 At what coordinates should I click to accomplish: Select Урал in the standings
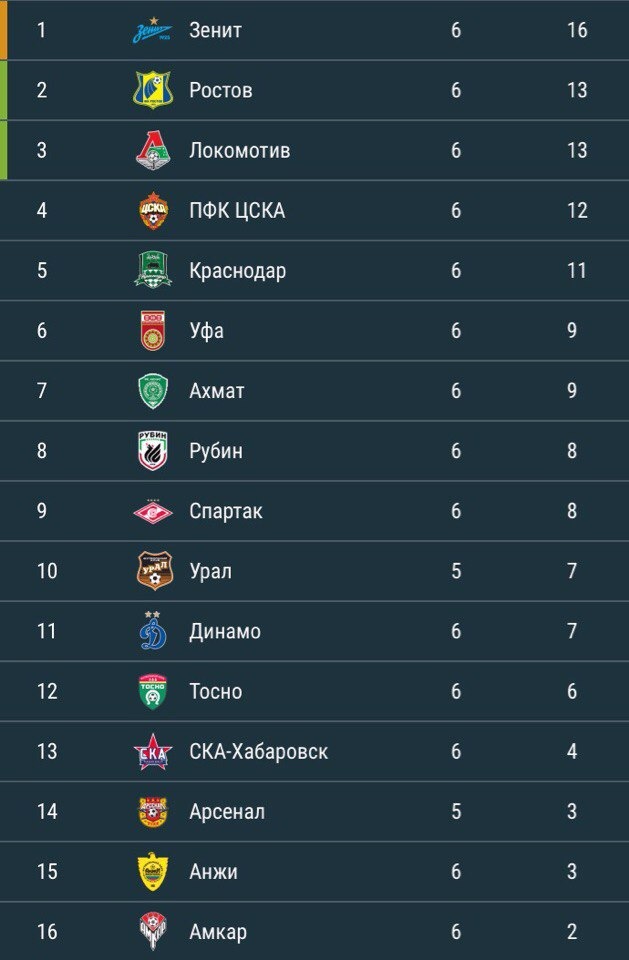[210, 571]
